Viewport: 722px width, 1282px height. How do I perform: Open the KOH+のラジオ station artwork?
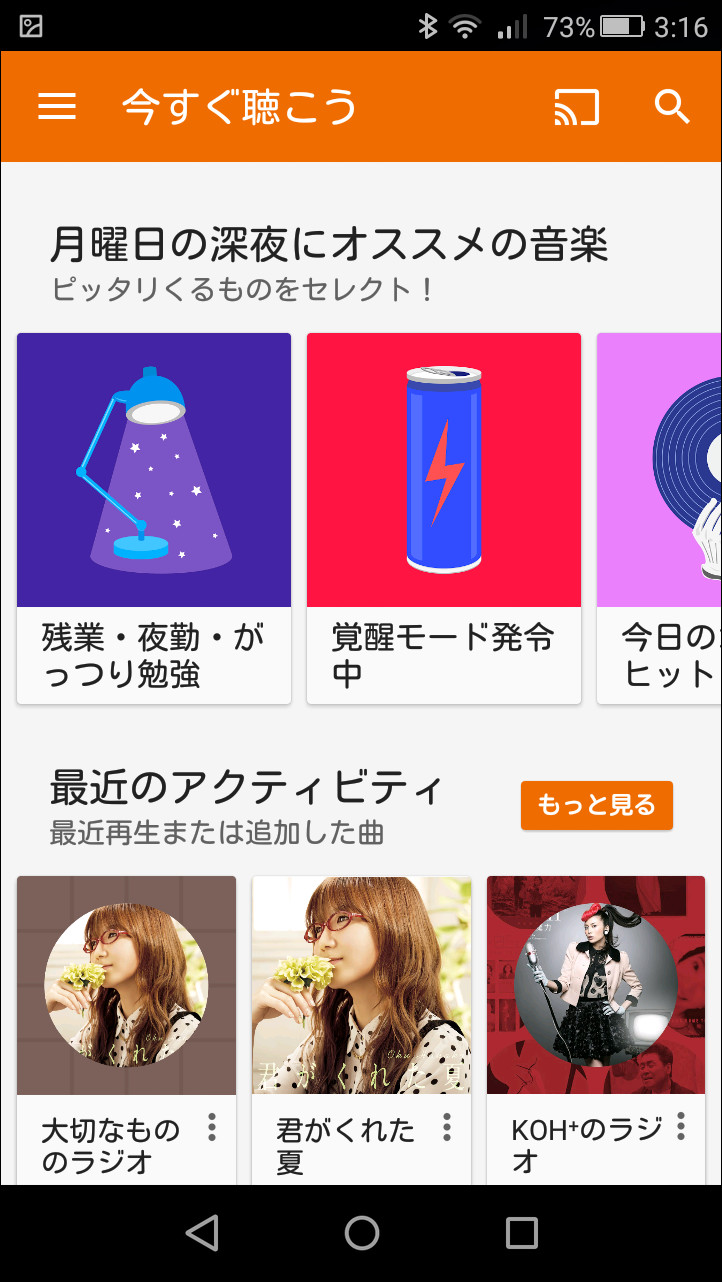point(596,983)
